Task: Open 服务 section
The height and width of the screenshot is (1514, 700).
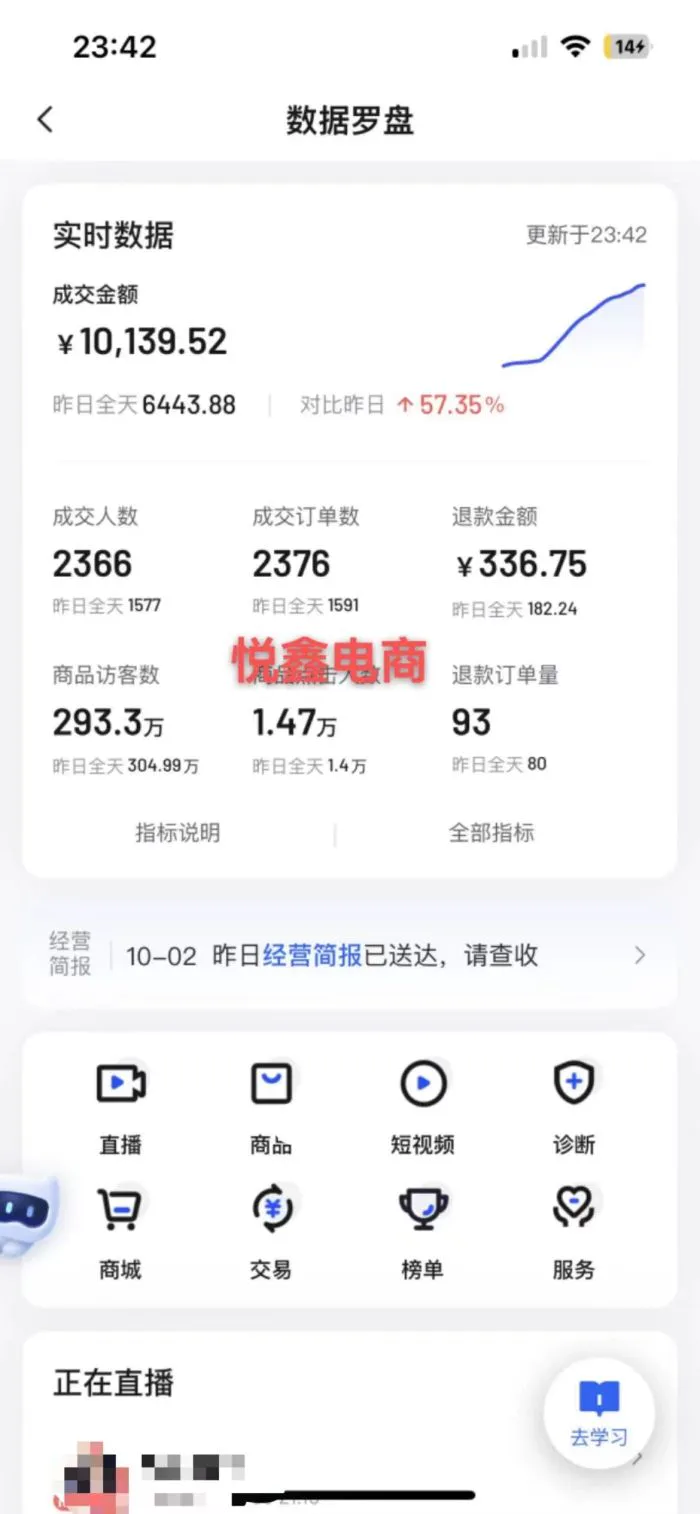Action: coord(574,1232)
